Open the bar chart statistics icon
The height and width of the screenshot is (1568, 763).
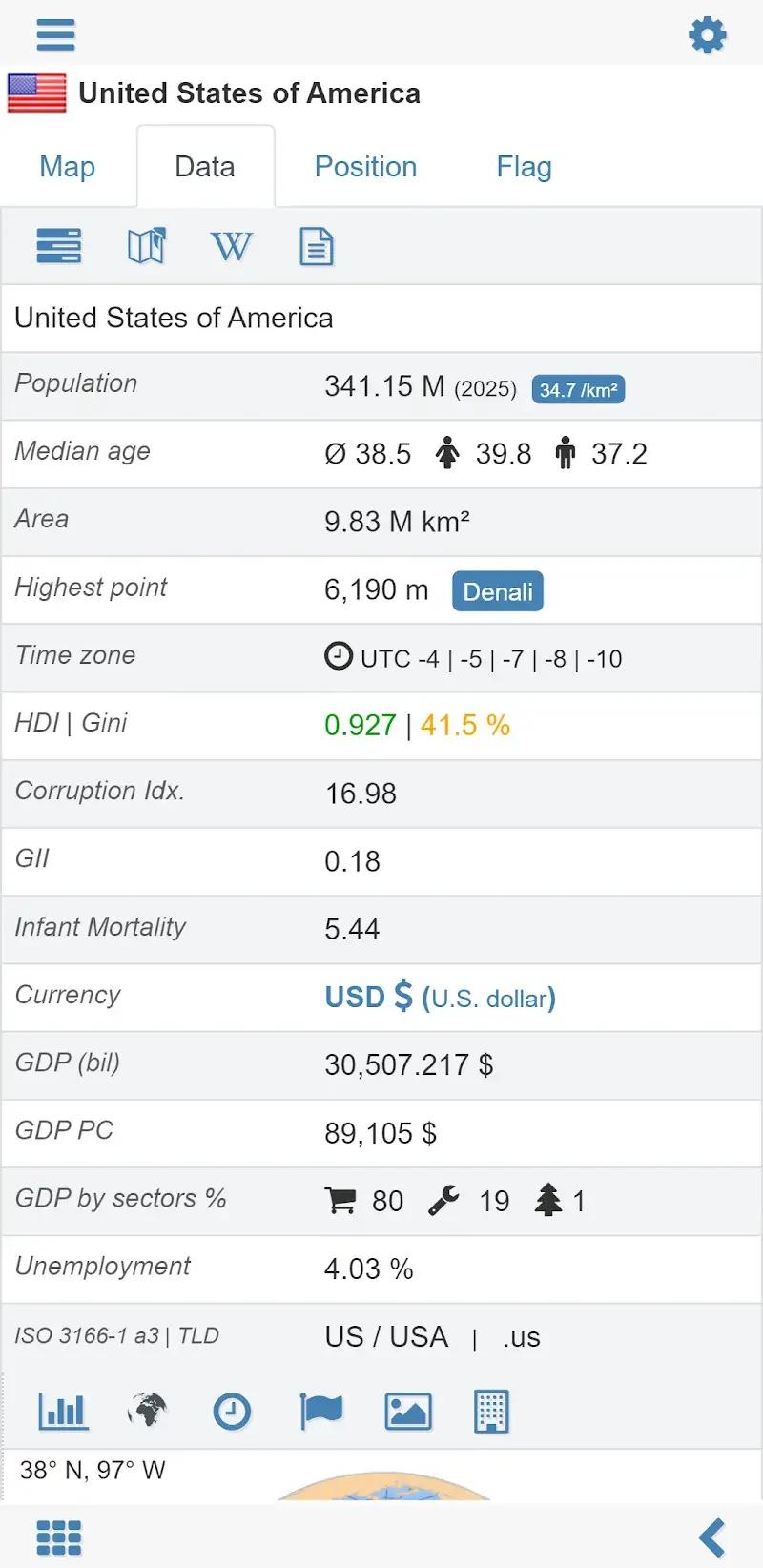click(61, 1411)
